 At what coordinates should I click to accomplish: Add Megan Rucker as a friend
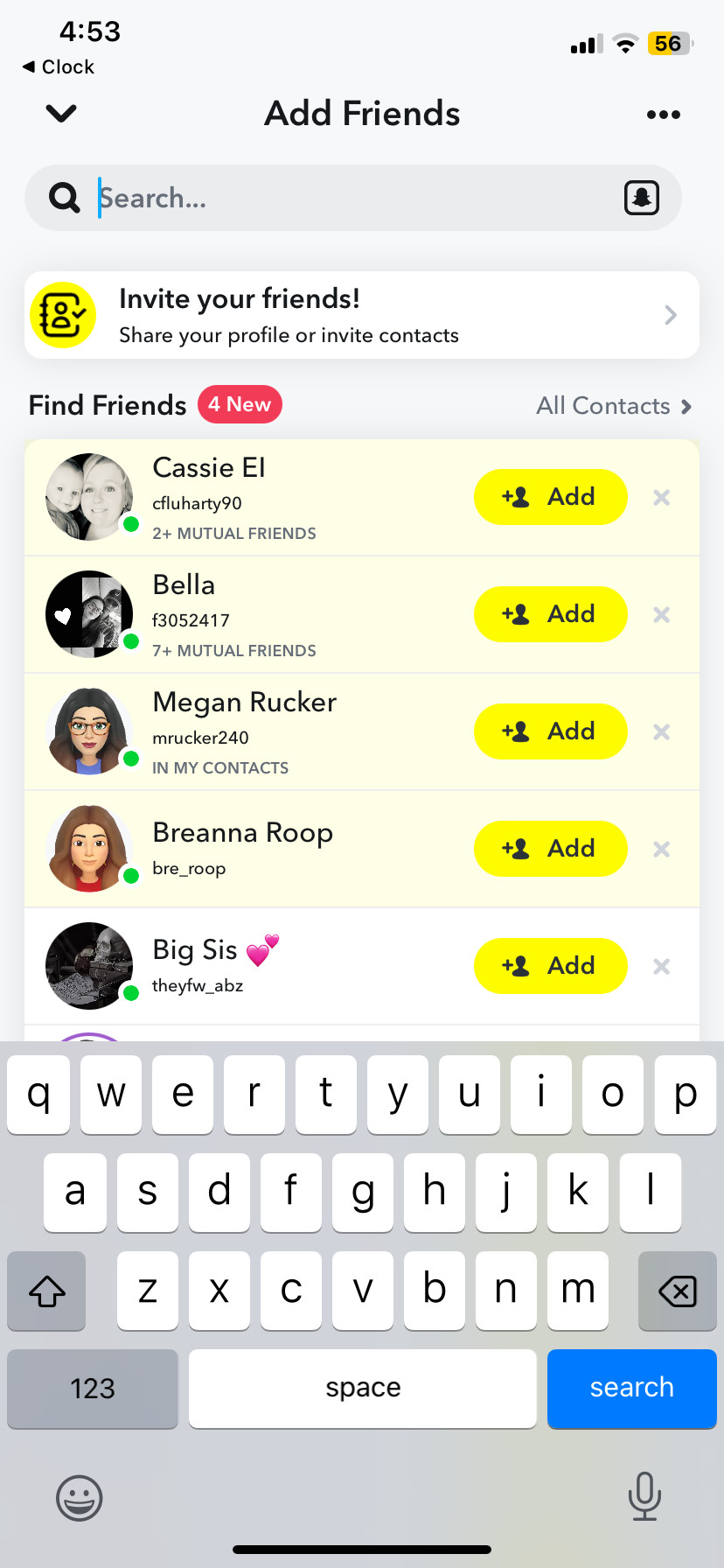pos(551,731)
